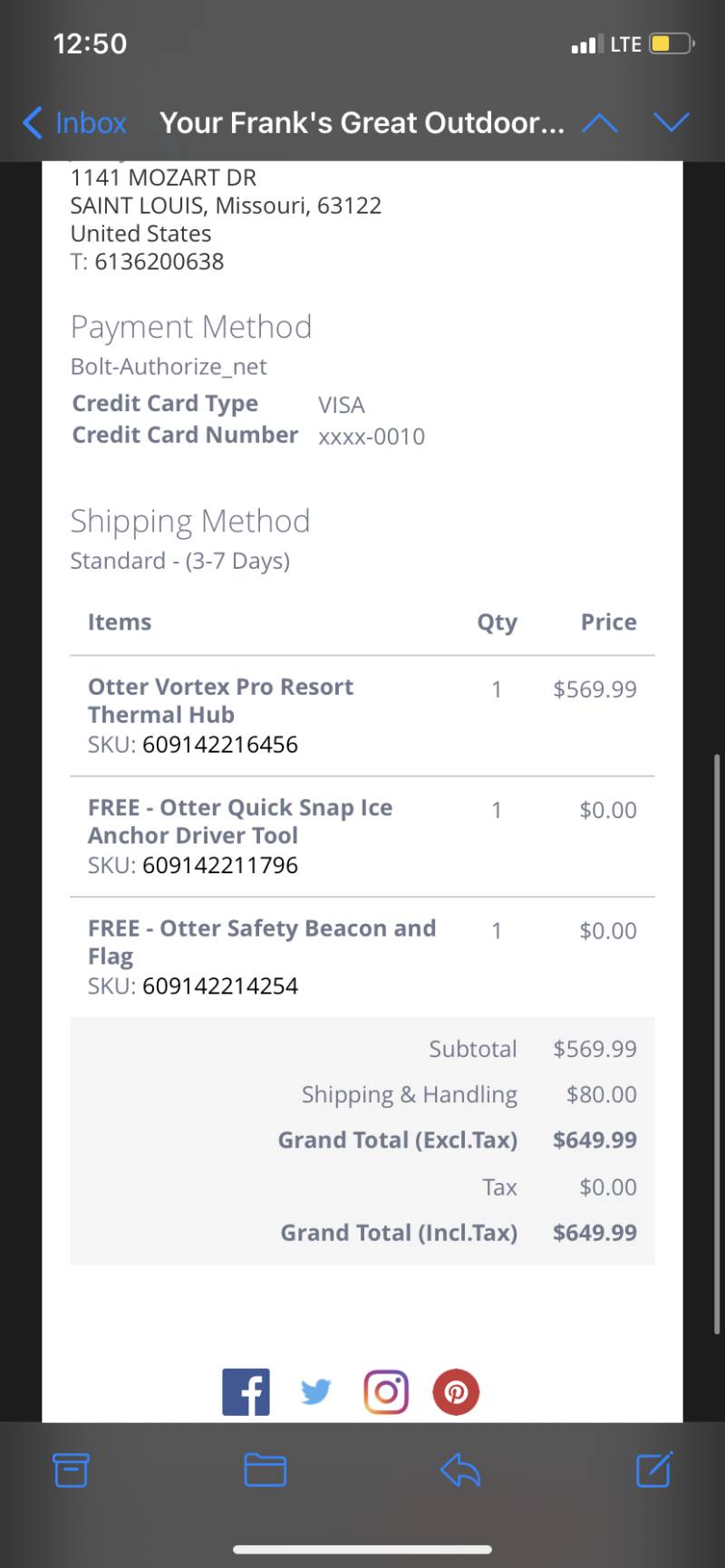The width and height of the screenshot is (725, 1568).
Task: Open the Instagram link
Action: [x=386, y=1391]
